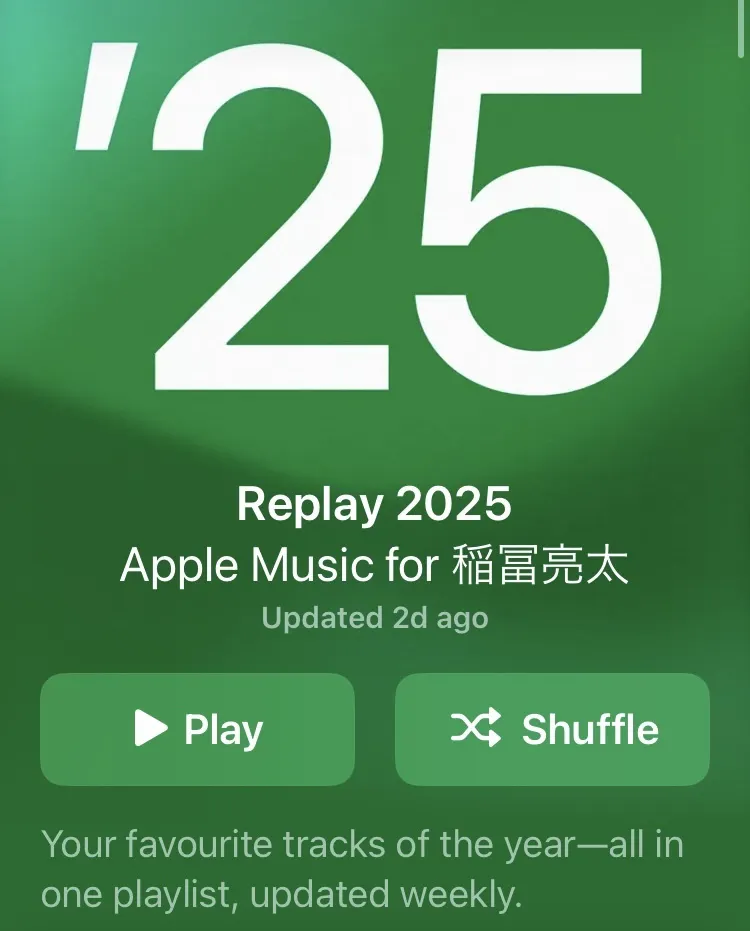Play the Replay 2025 playlist
The height and width of the screenshot is (931, 750).
(x=197, y=729)
